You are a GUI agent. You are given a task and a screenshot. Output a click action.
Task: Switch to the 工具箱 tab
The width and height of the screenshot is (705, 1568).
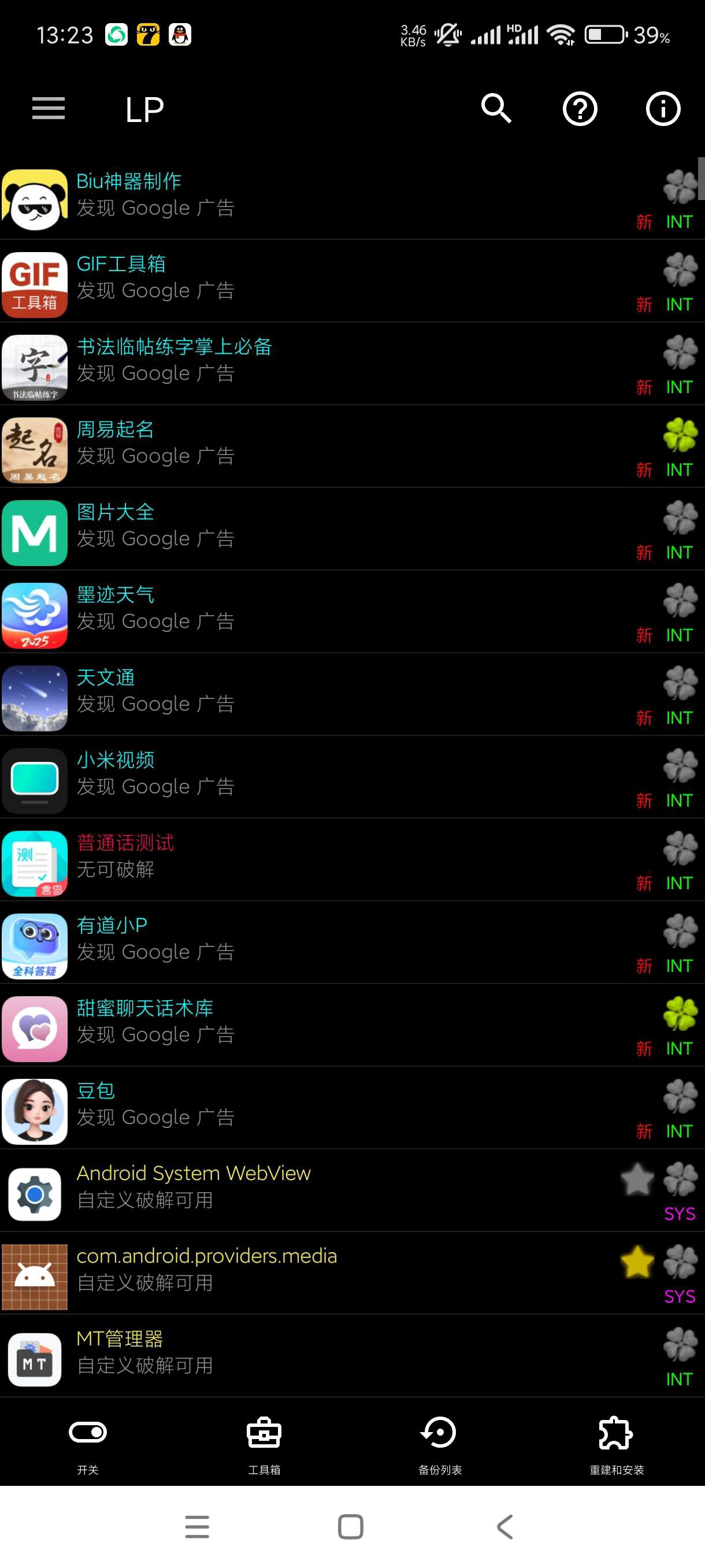[264, 1444]
